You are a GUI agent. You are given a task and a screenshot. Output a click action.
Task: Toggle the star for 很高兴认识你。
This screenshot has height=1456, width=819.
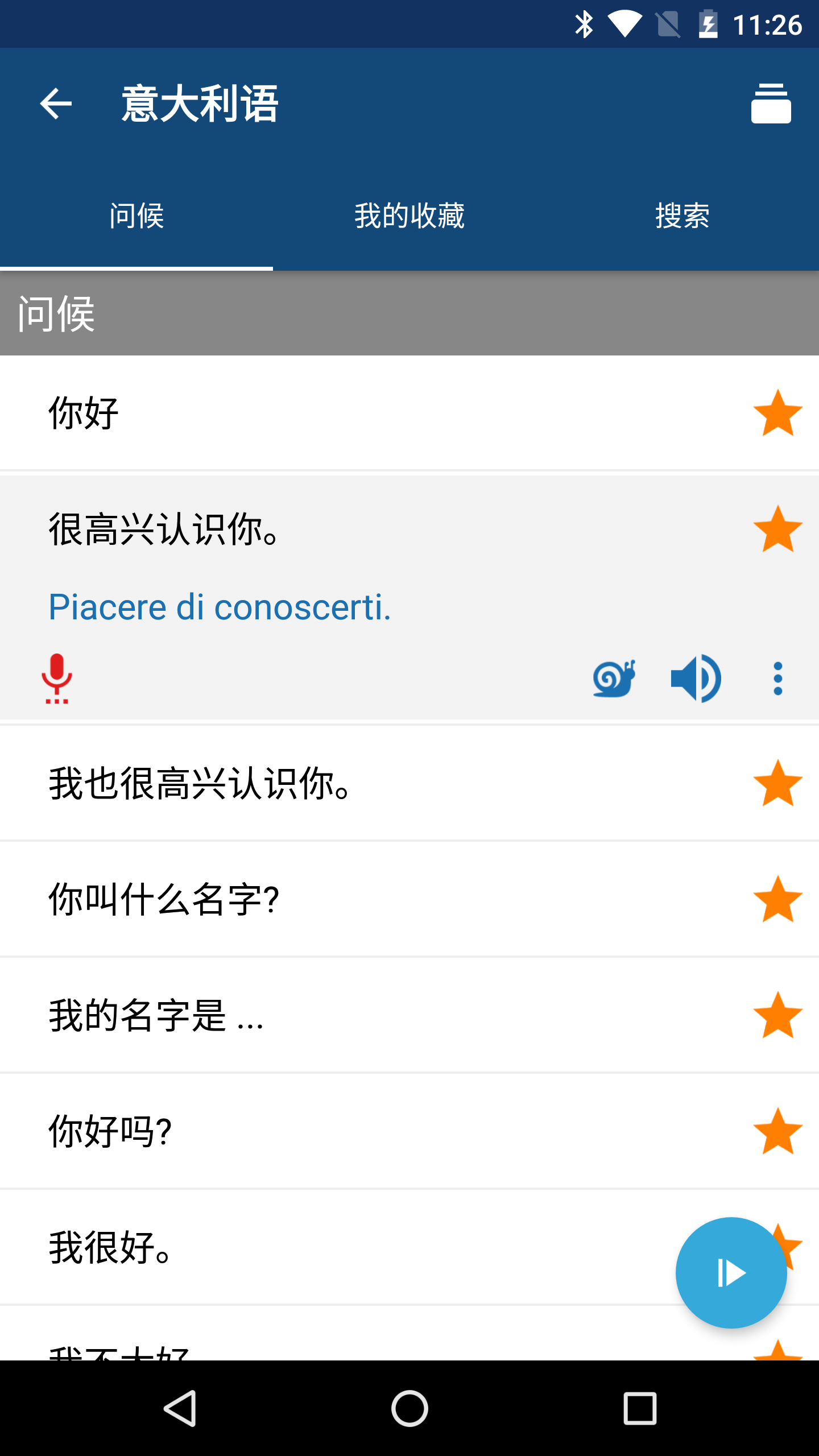(x=777, y=529)
